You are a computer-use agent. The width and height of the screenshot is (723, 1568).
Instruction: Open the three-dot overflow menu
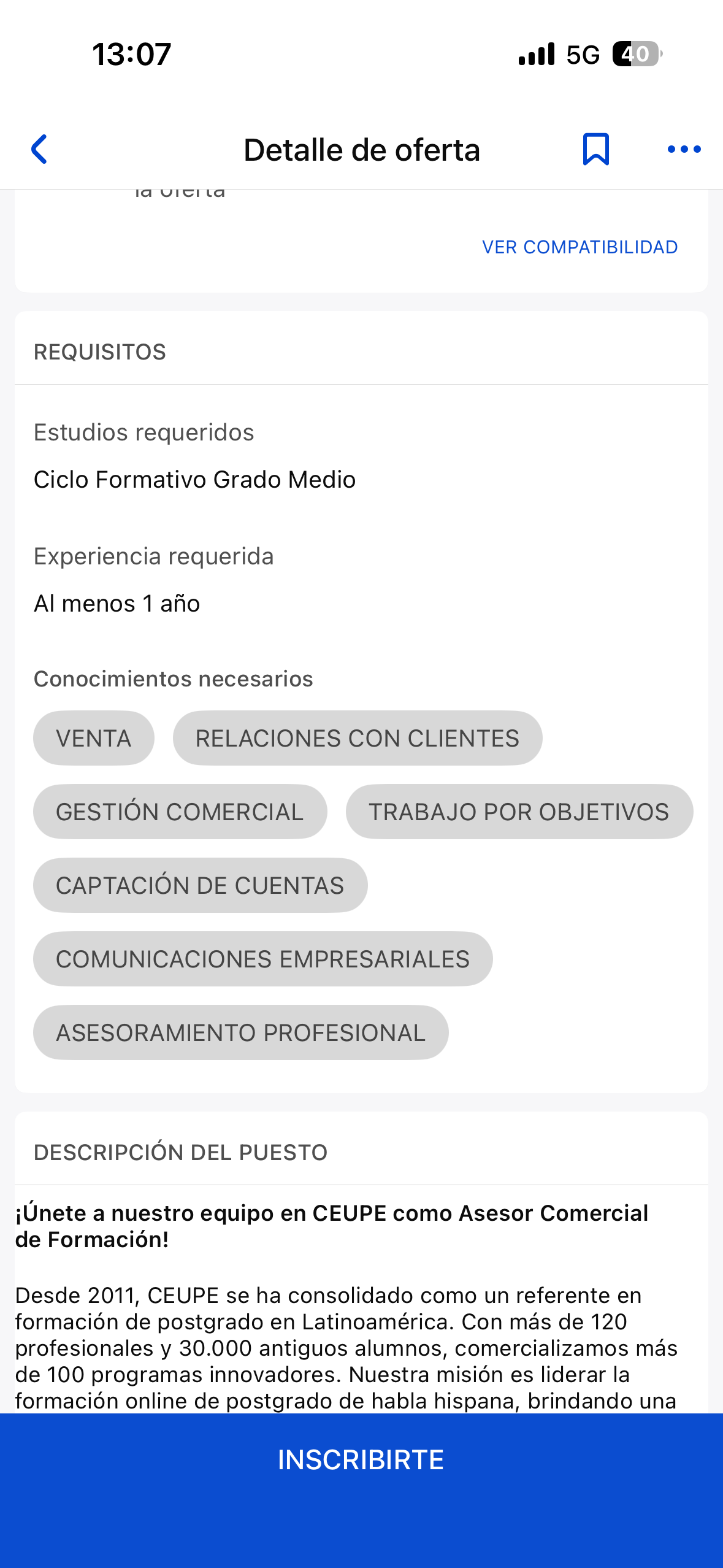pyautogui.click(x=684, y=150)
